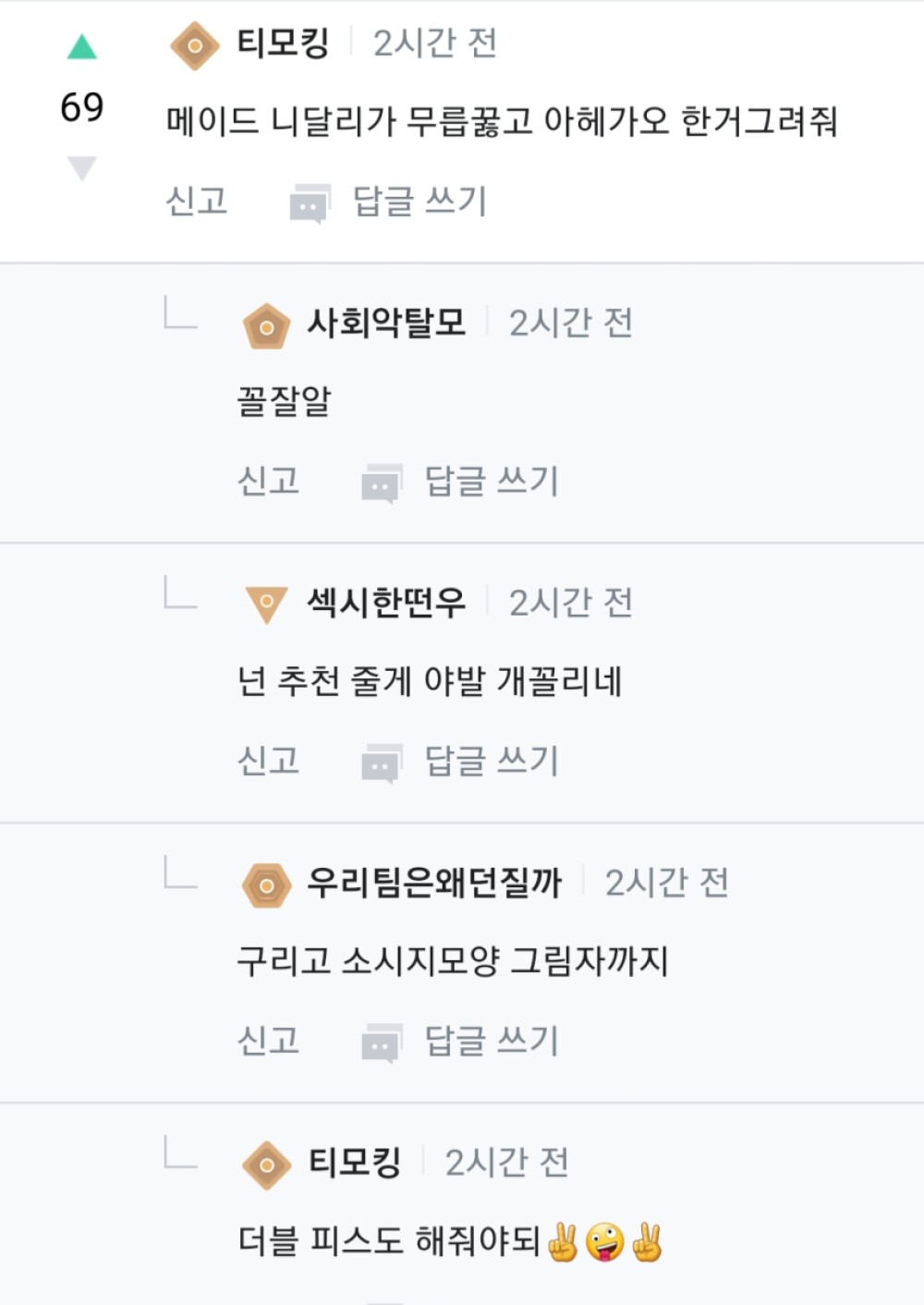View 섹시한떤우's user profile
Image resolution: width=924 pixels, height=1305 pixels.
point(386,604)
